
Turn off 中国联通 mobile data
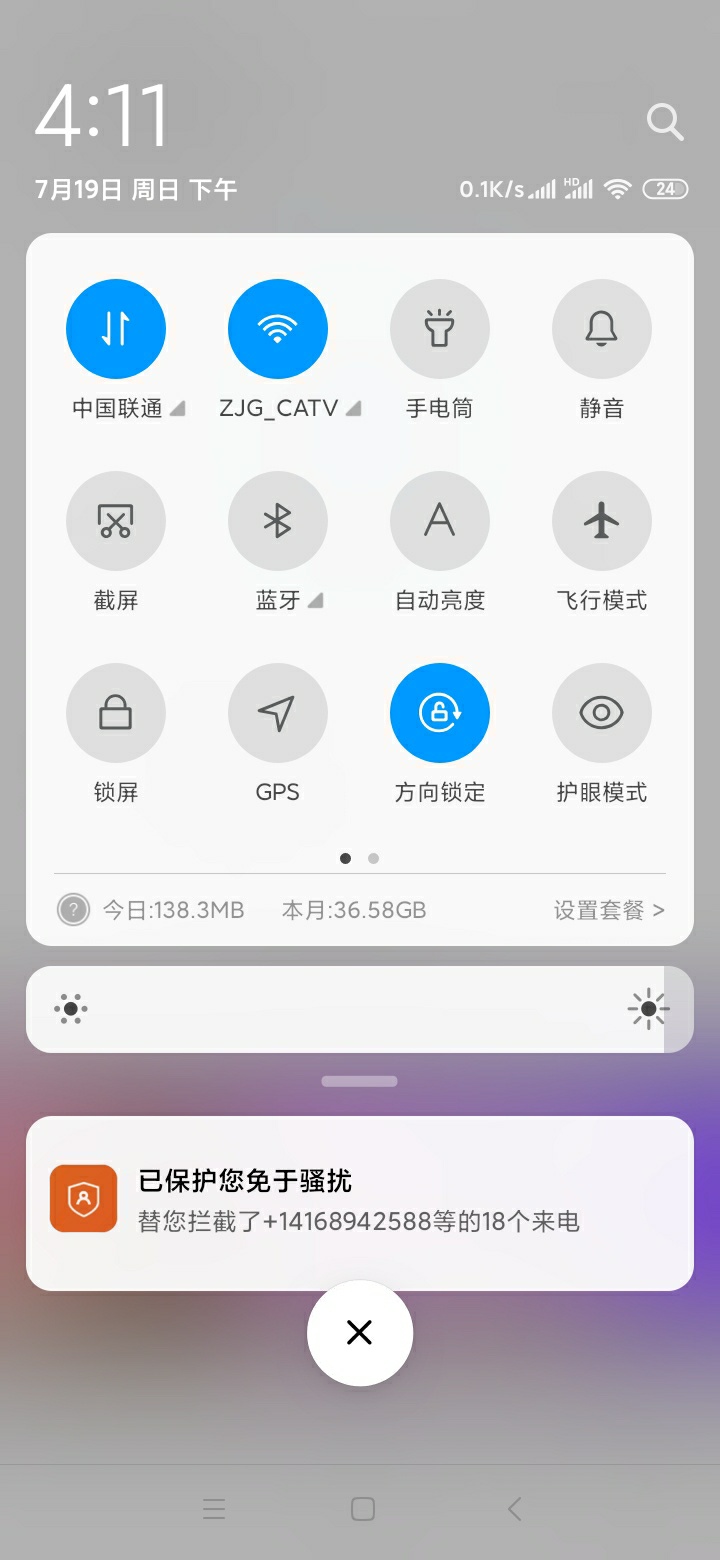pos(116,329)
